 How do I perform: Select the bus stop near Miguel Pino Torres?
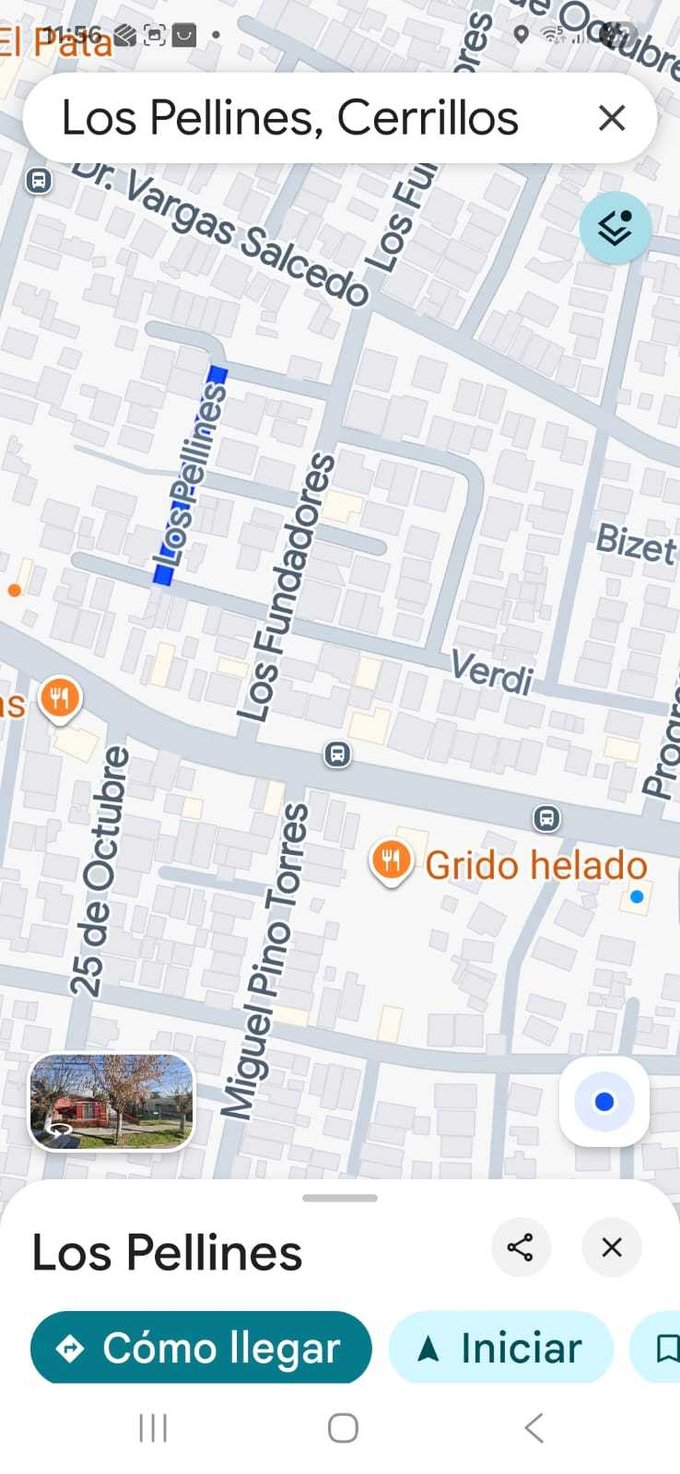(338, 754)
